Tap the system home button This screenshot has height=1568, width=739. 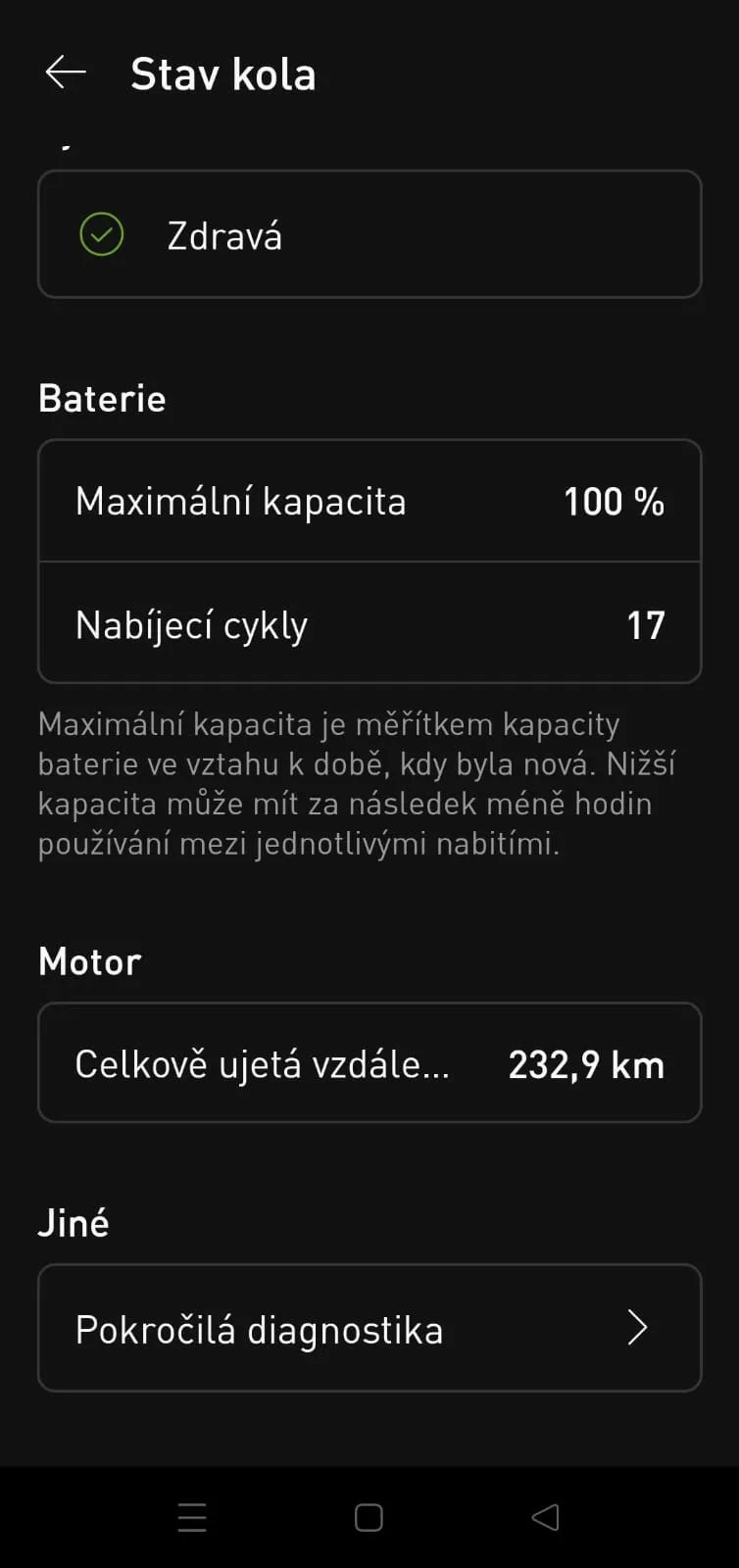pos(369,1517)
